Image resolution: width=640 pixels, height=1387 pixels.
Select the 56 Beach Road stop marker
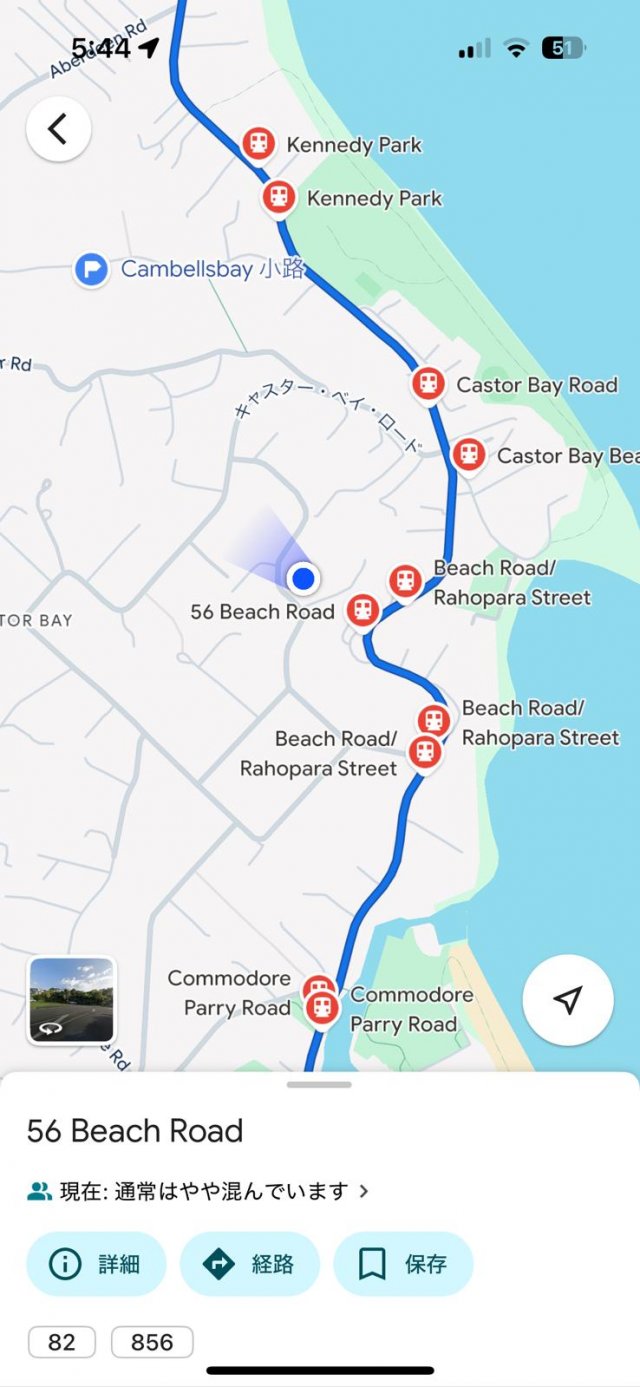click(x=362, y=610)
